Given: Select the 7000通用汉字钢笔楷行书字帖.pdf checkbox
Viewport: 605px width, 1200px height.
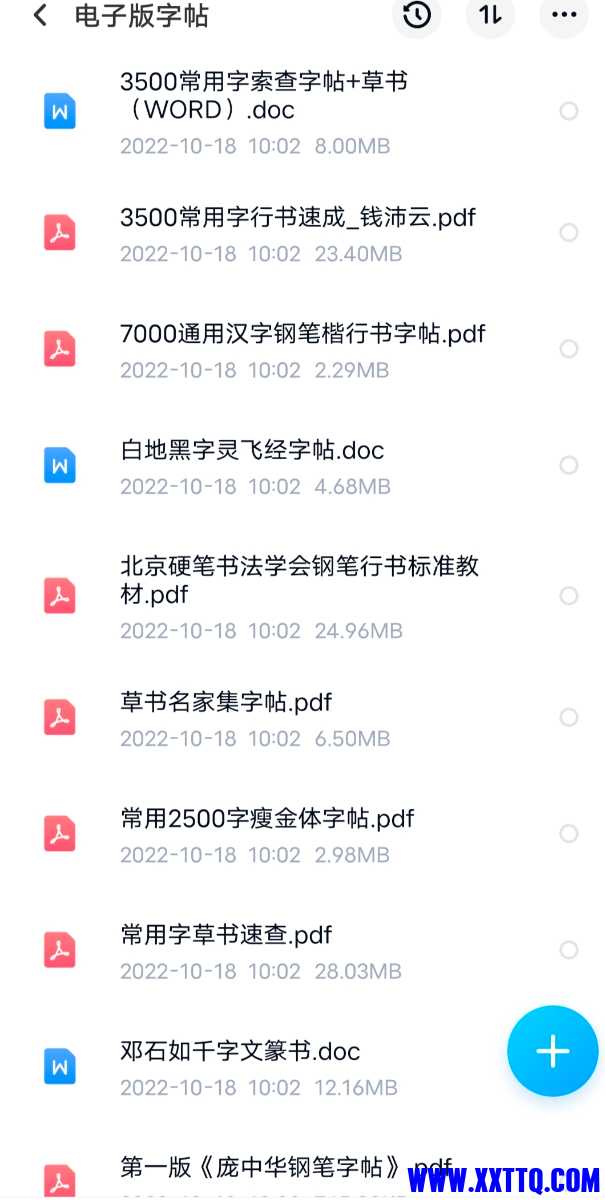Looking at the screenshot, I should 569,349.
